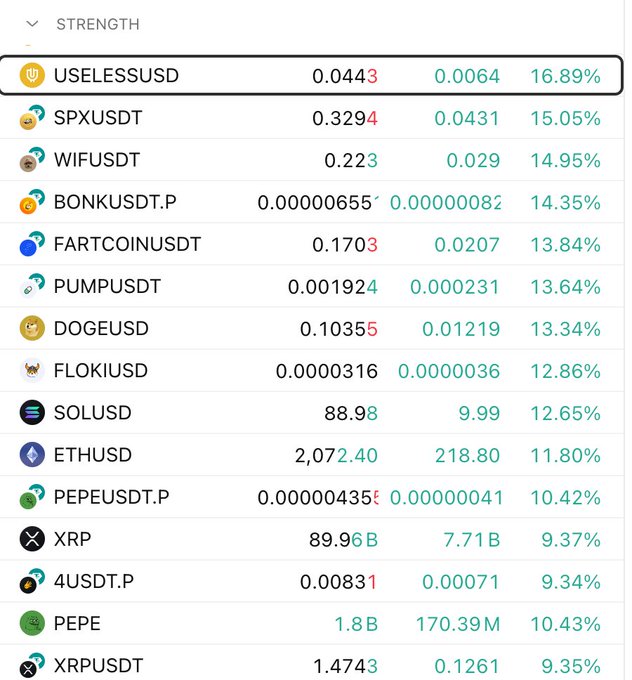This screenshot has height=680, width=632.
Task: Open the ETHUSD symbol
Action: pos(93,455)
